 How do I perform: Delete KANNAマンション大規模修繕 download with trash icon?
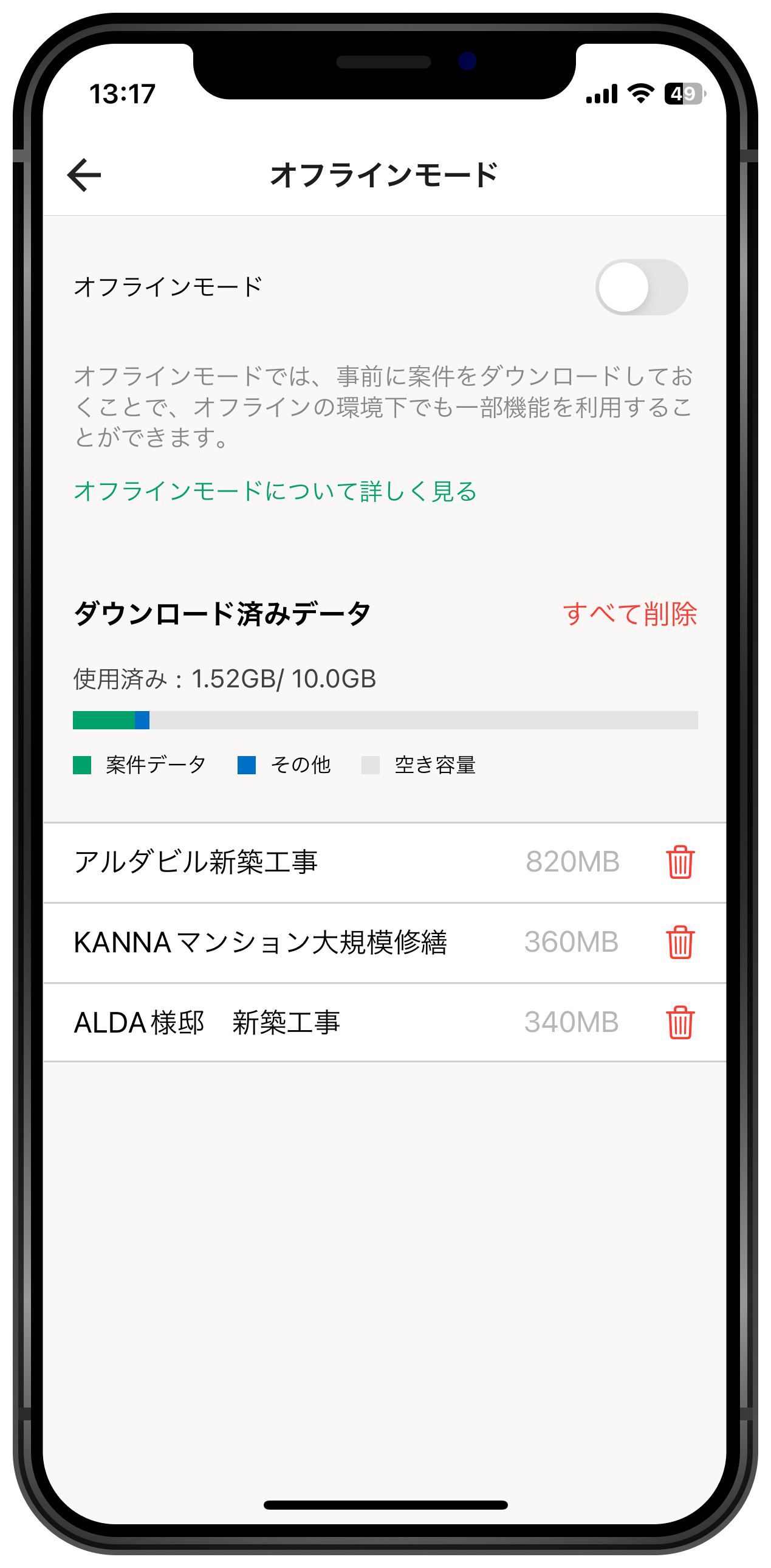tap(680, 942)
